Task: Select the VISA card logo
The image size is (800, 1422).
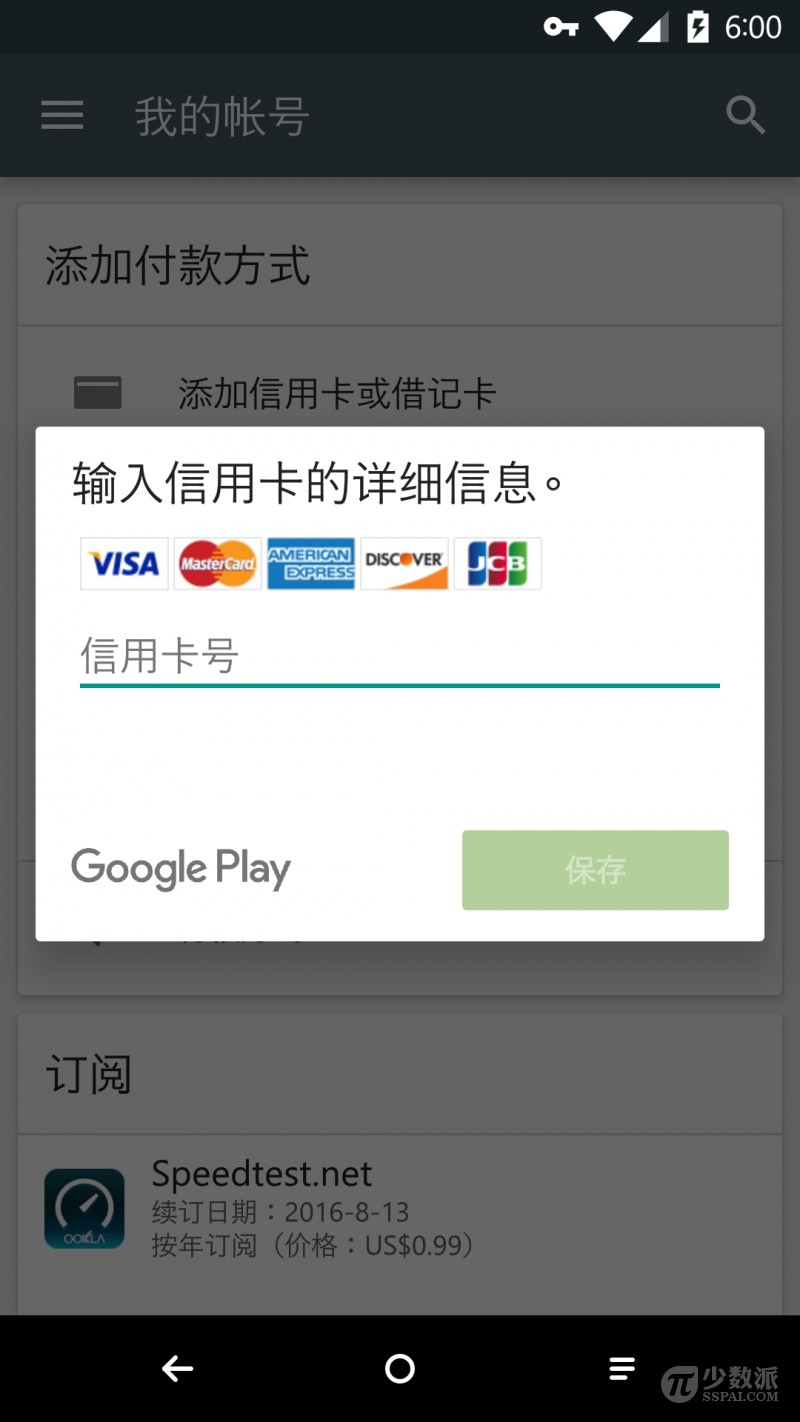Action: coord(123,563)
